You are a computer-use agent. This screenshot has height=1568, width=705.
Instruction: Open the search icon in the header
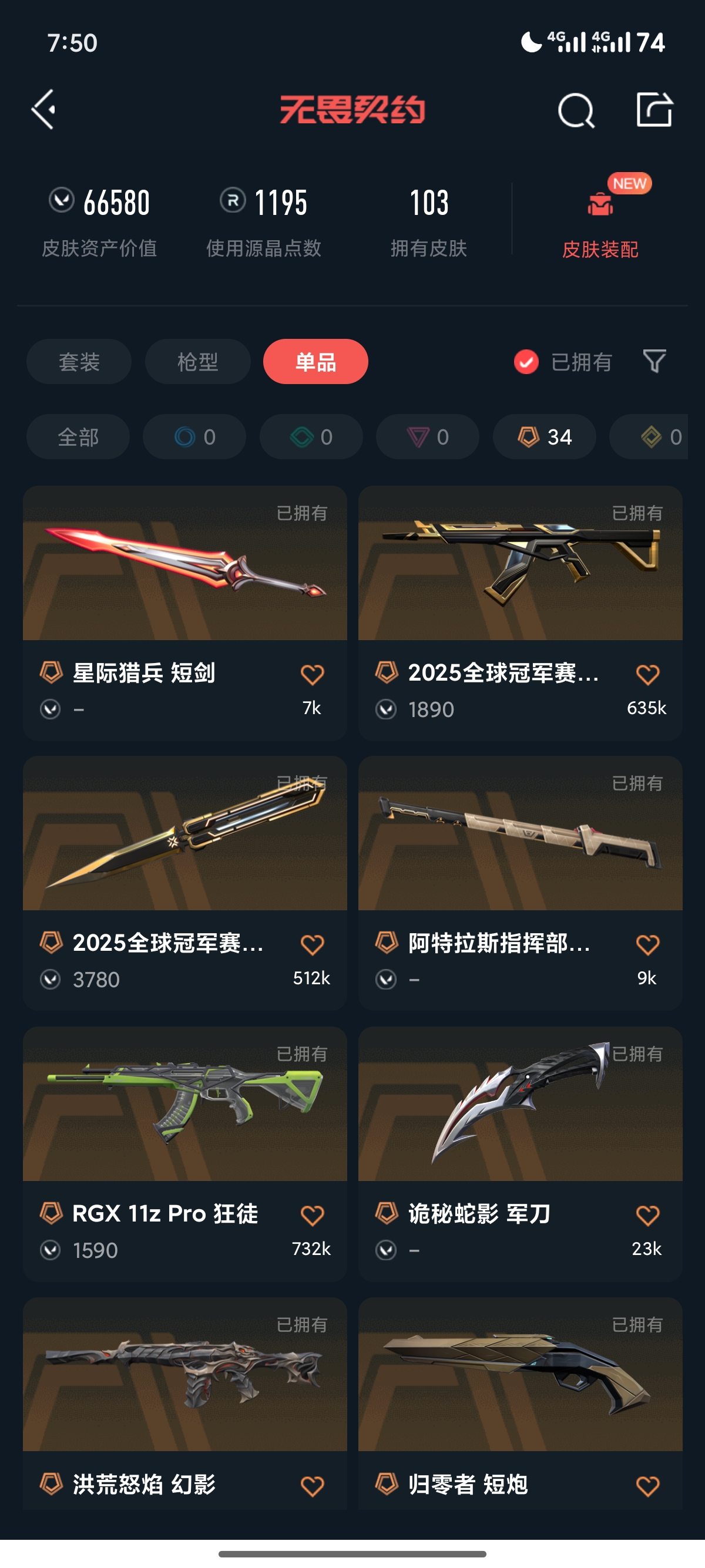[x=575, y=111]
